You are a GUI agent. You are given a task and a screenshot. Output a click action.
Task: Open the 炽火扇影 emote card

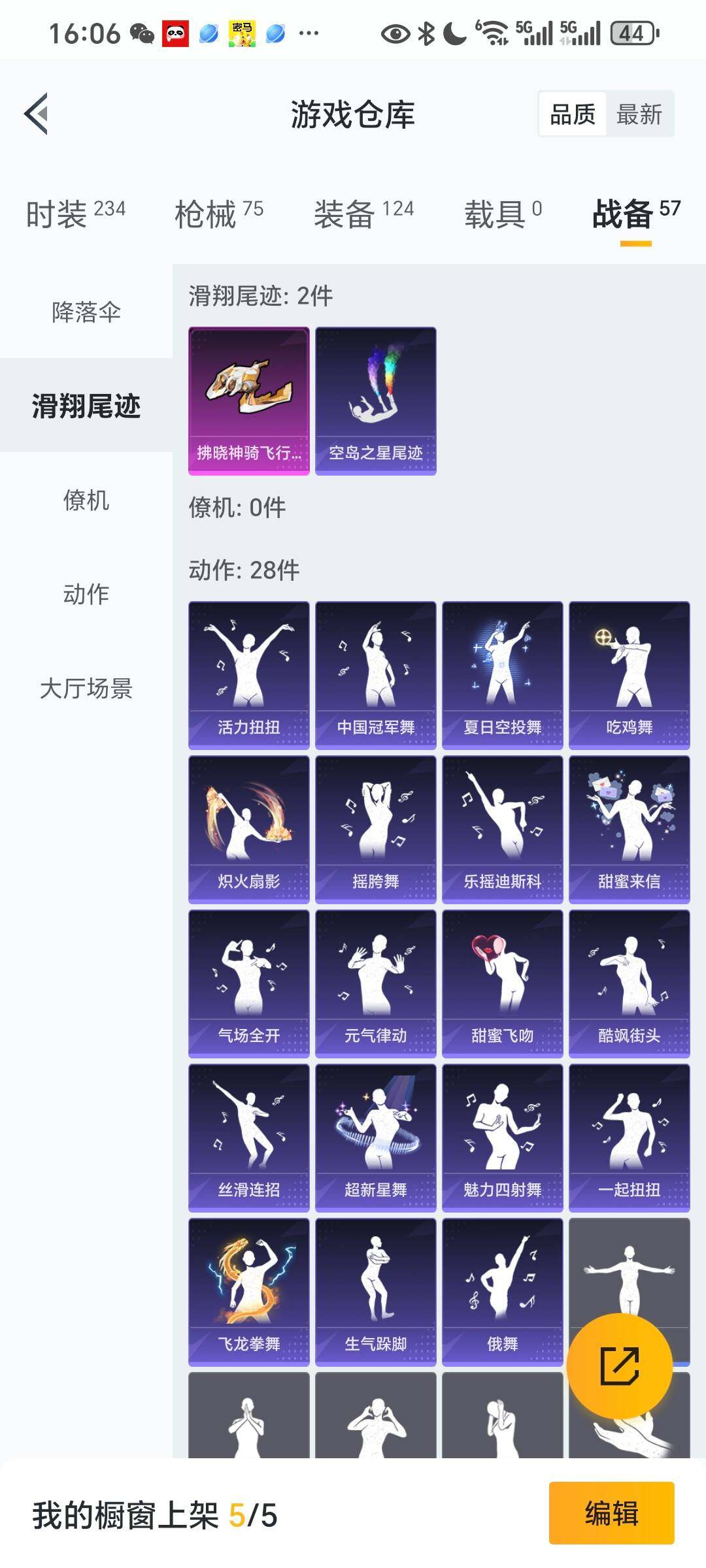click(x=249, y=829)
